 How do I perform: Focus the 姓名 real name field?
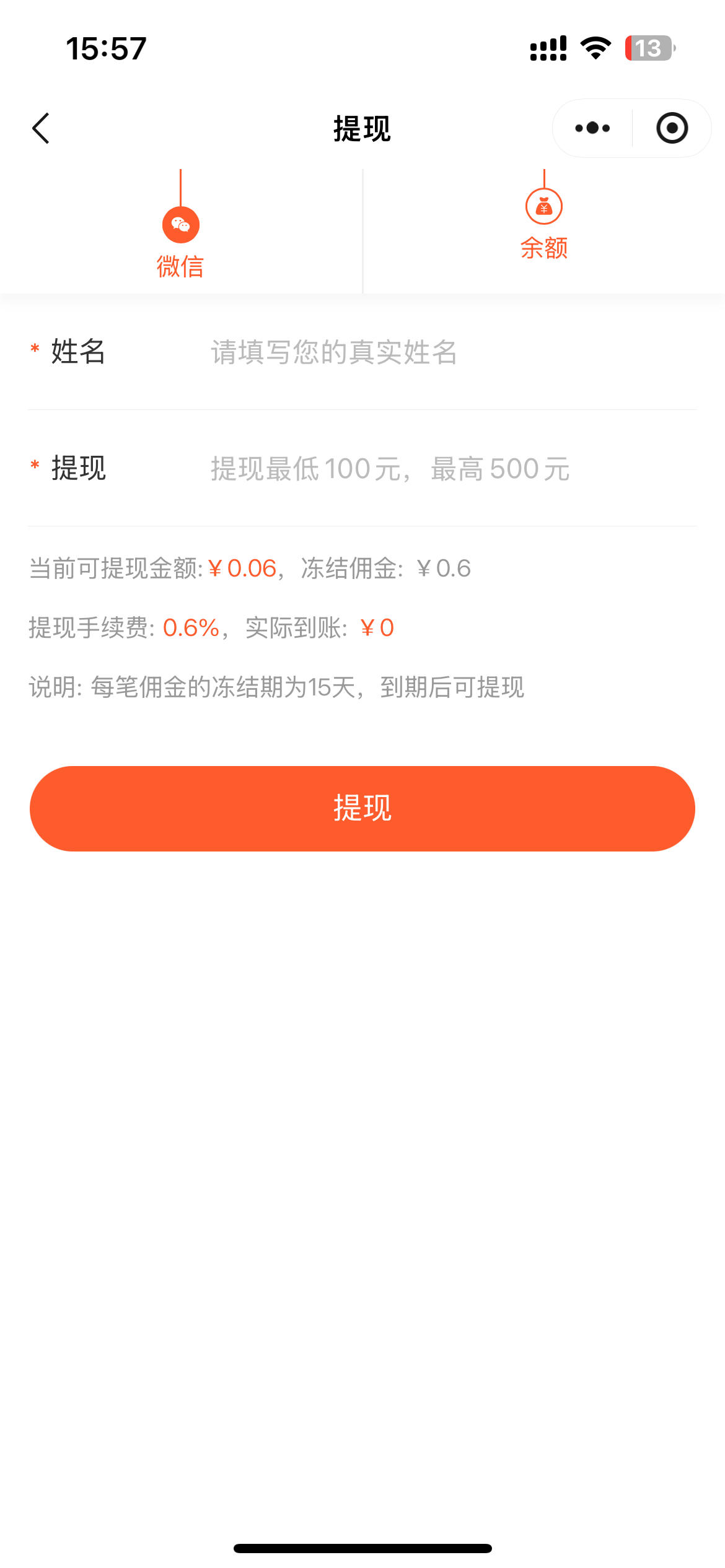click(452, 352)
